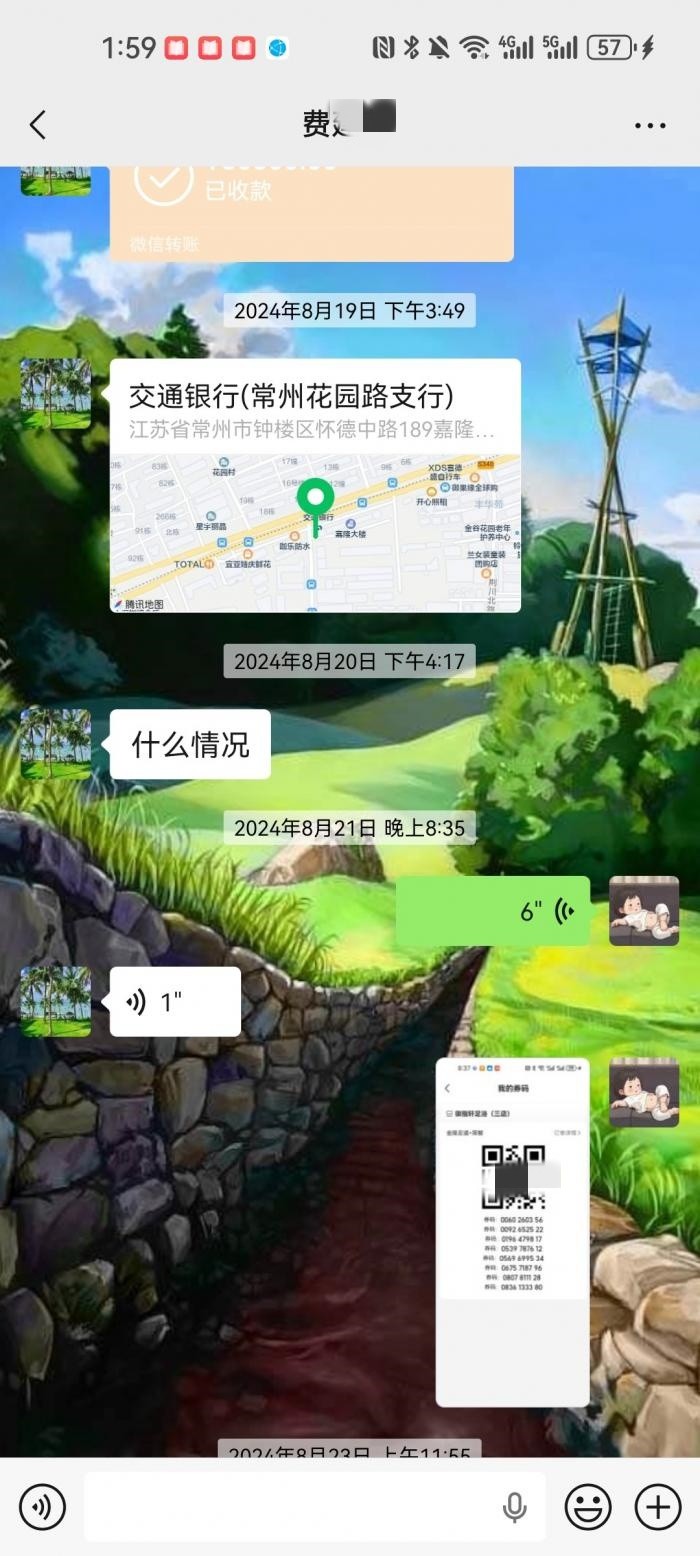Open the plus attachments menu
The width and height of the screenshot is (700, 1556).
(658, 1506)
